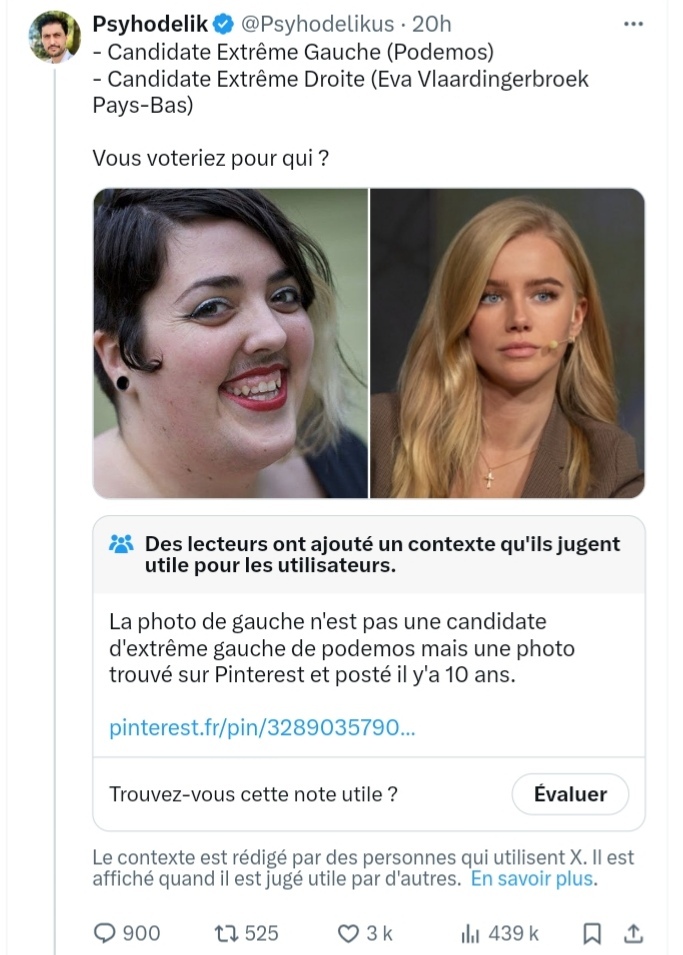Open the post's three-dot overflow menu

pyautogui.click(x=633, y=24)
